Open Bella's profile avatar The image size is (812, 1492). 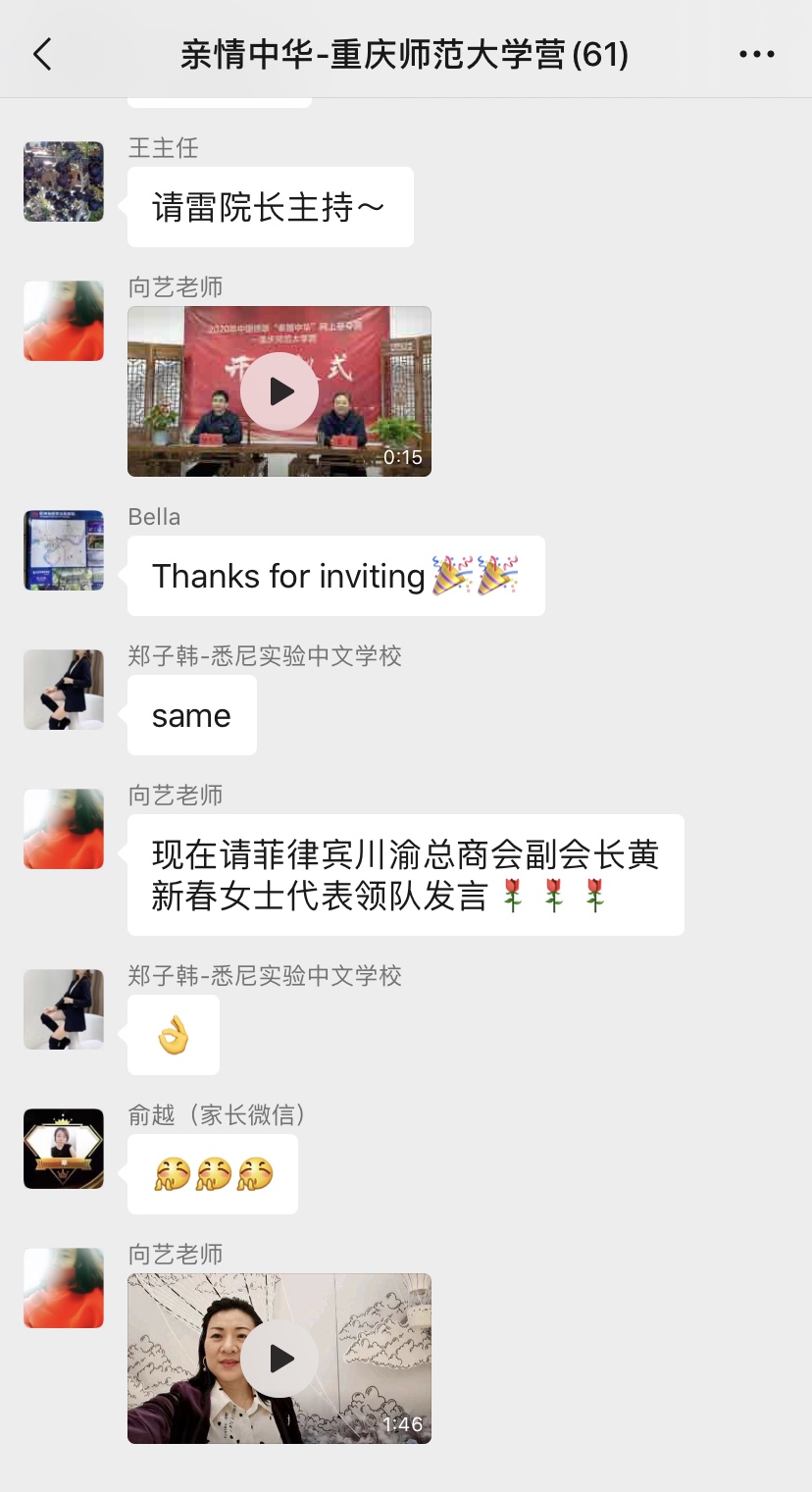coord(64,550)
